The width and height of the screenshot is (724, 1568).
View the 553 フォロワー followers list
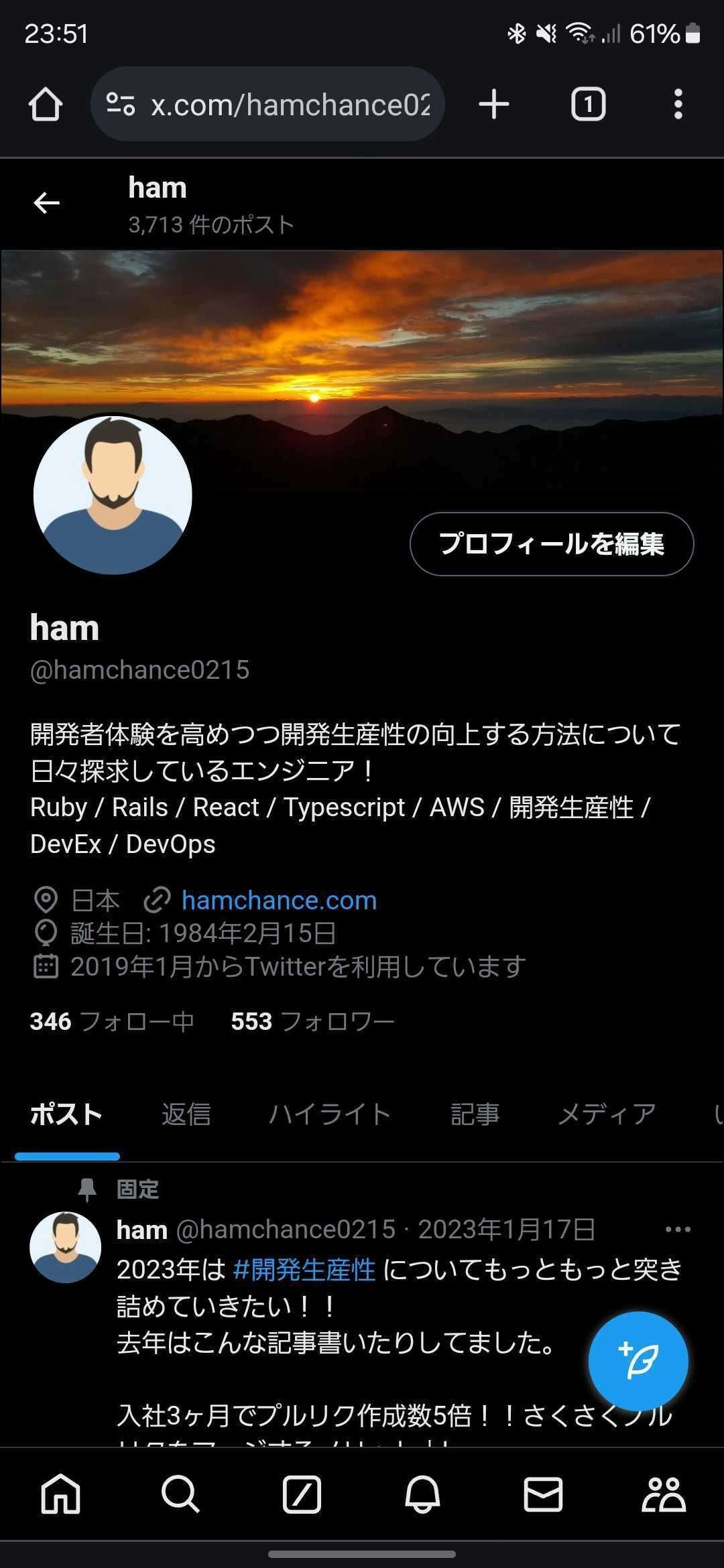coord(312,1021)
